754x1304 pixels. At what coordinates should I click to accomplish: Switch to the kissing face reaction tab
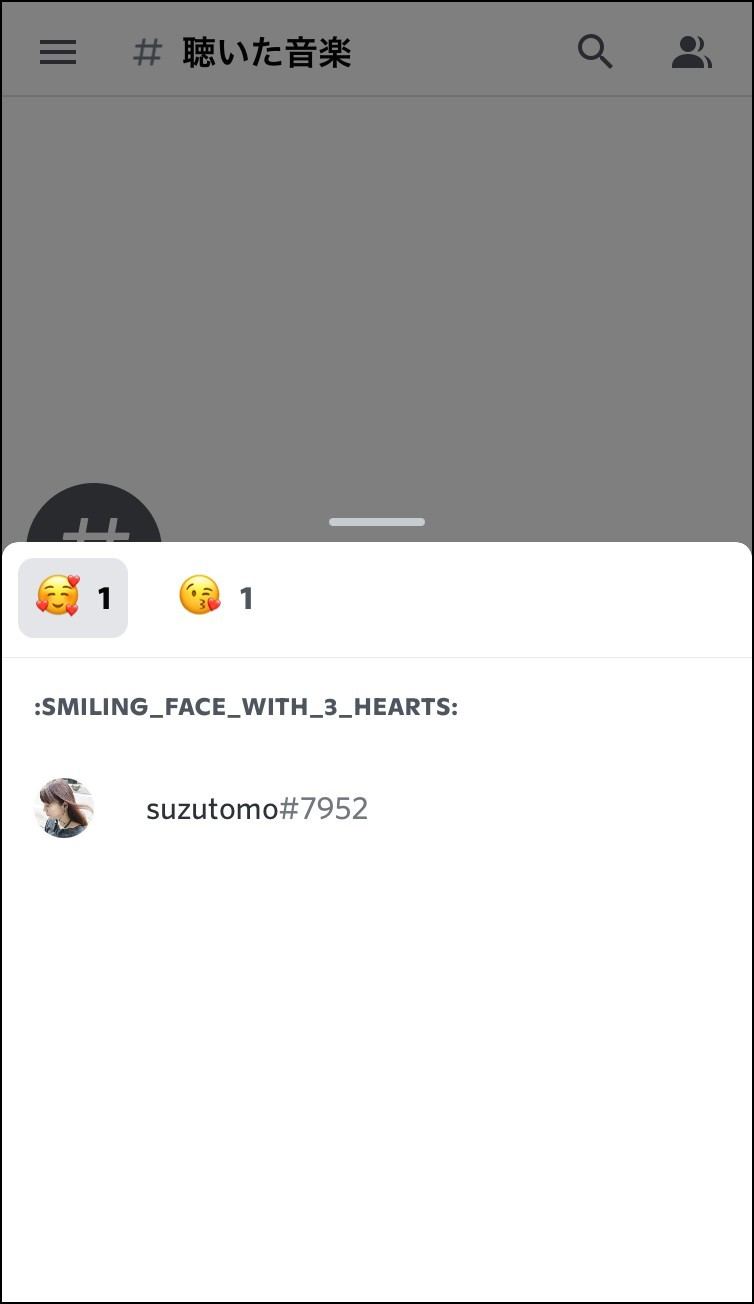tap(215, 598)
